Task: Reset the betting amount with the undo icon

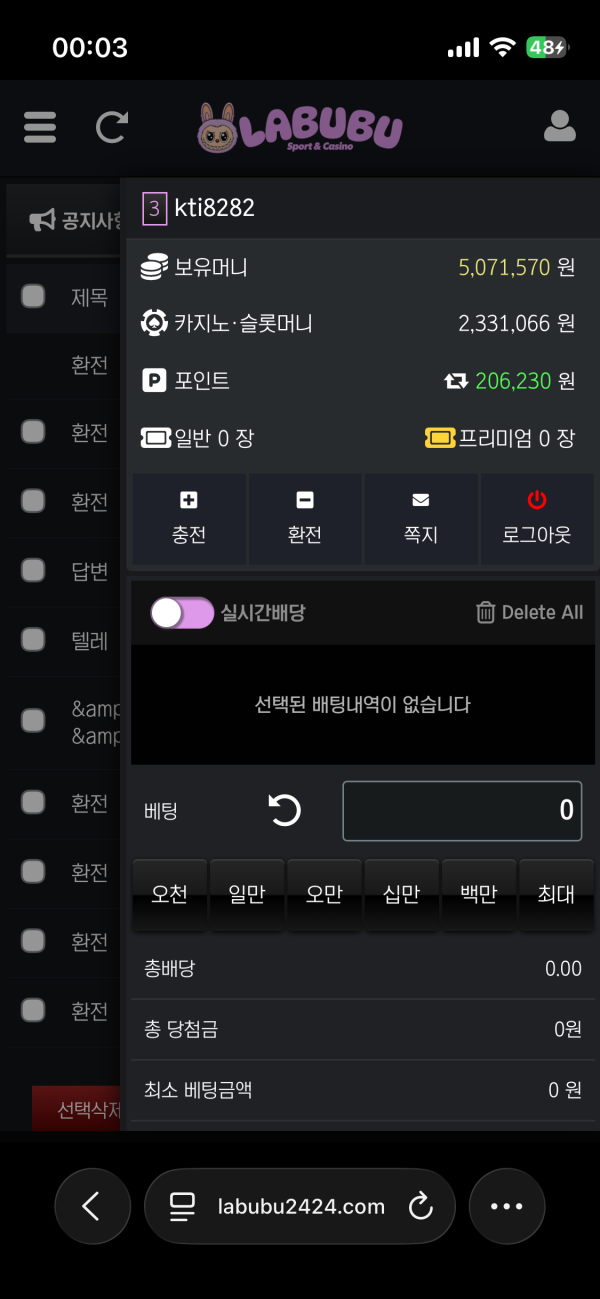Action: coord(285,810)
